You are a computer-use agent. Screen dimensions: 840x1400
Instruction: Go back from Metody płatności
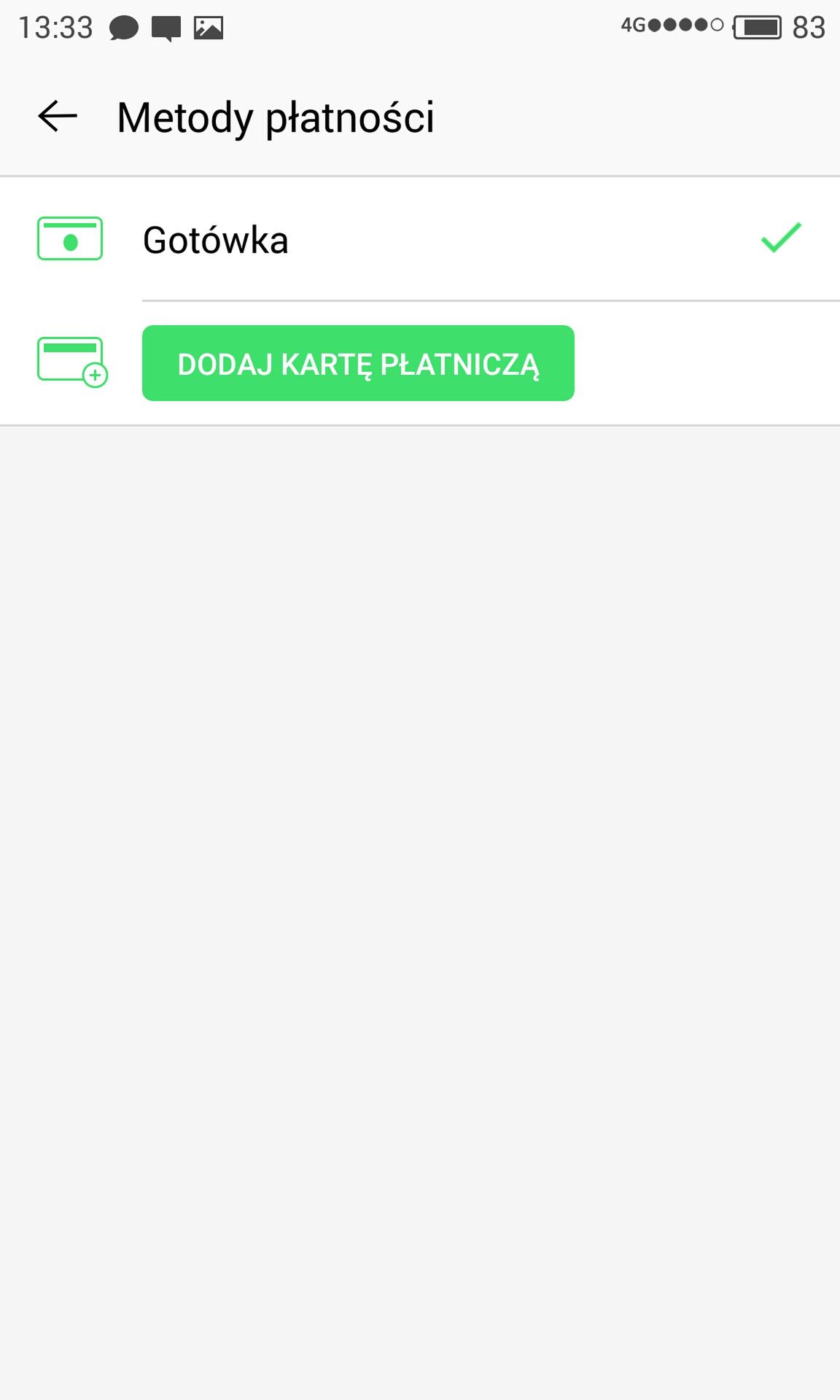point(58,117)
